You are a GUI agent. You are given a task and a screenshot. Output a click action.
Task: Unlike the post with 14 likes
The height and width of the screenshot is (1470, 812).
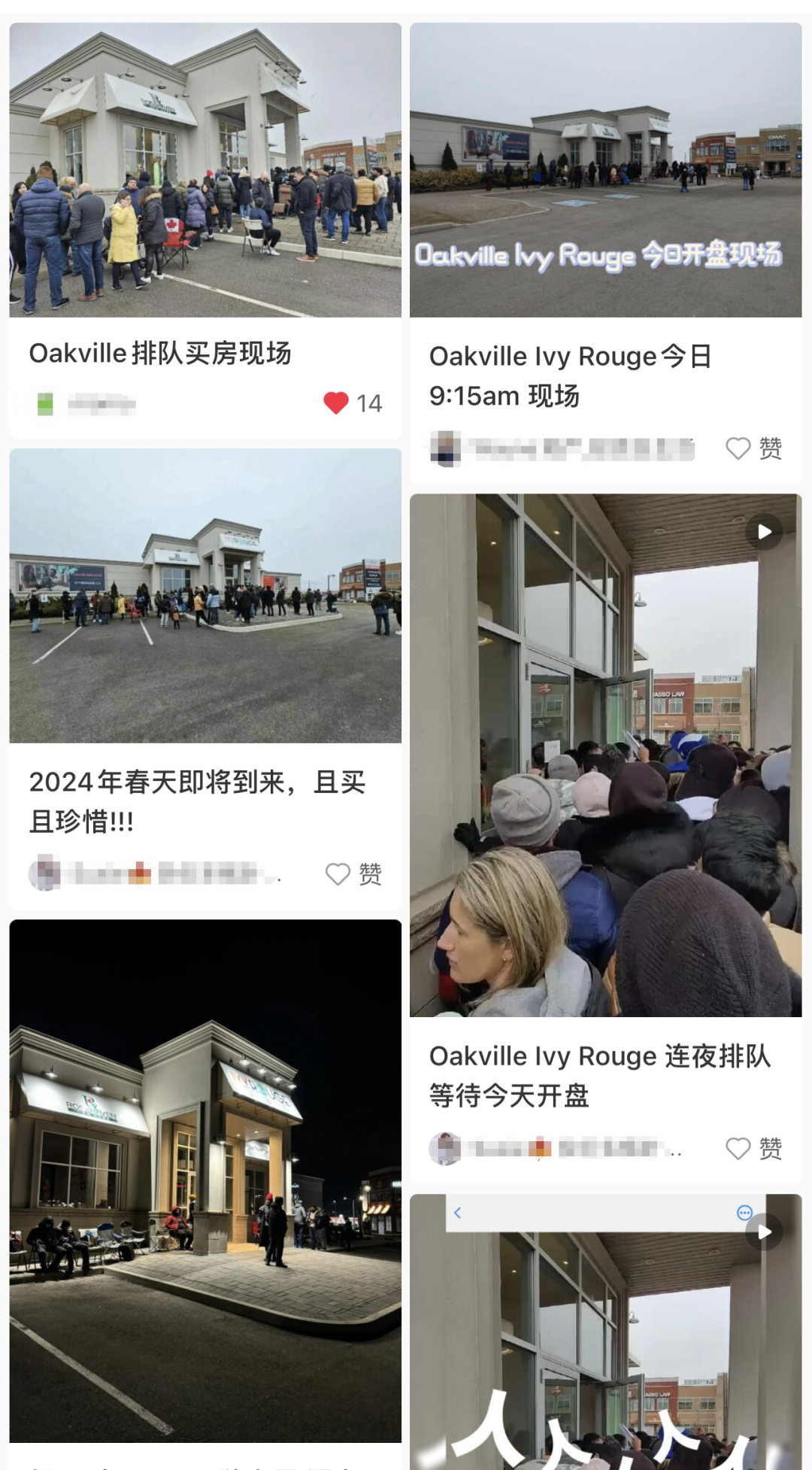point(336,403)
